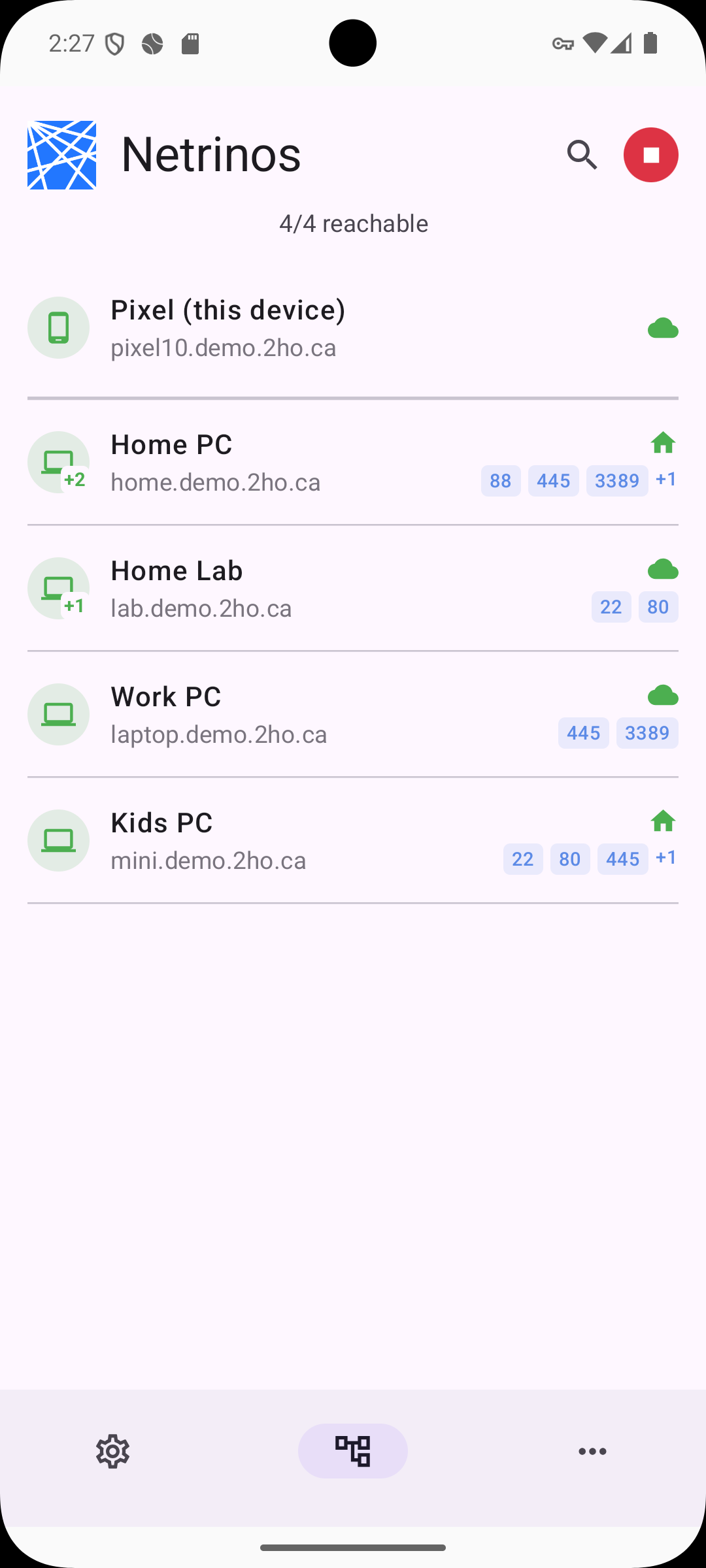Click the Netrinos logo
Image resolution: width=706 pixels, height=1568 pixels.
[62, 154]
